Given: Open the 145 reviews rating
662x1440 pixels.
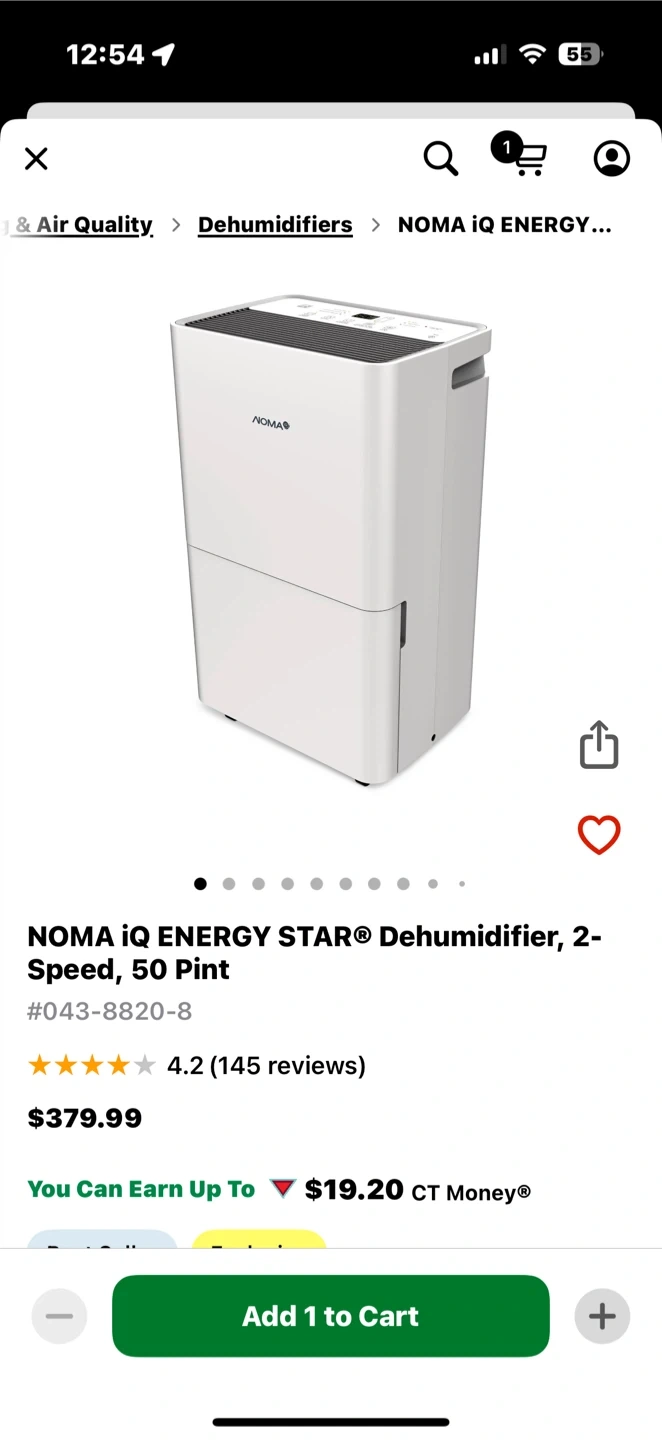Looking at the screenshot, I should point(266,1066).
